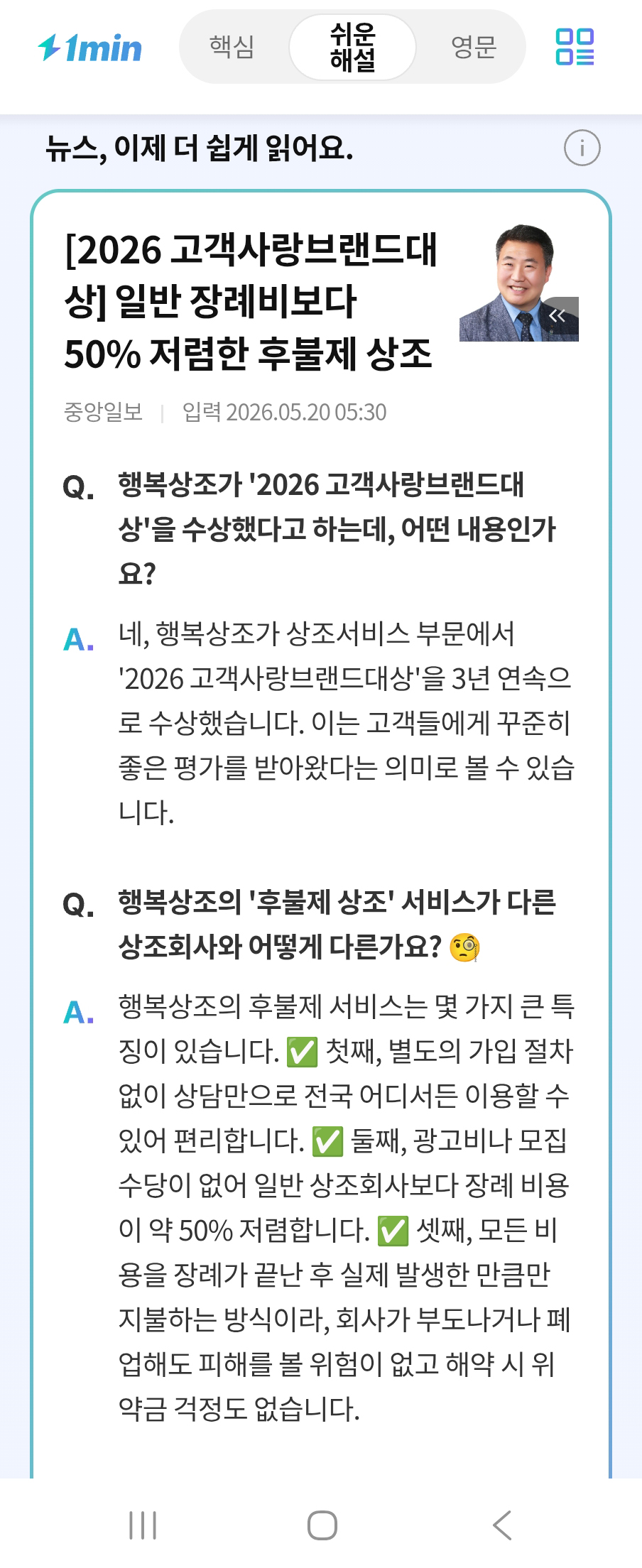Tap the 1min logo

[x=89, y=48]
